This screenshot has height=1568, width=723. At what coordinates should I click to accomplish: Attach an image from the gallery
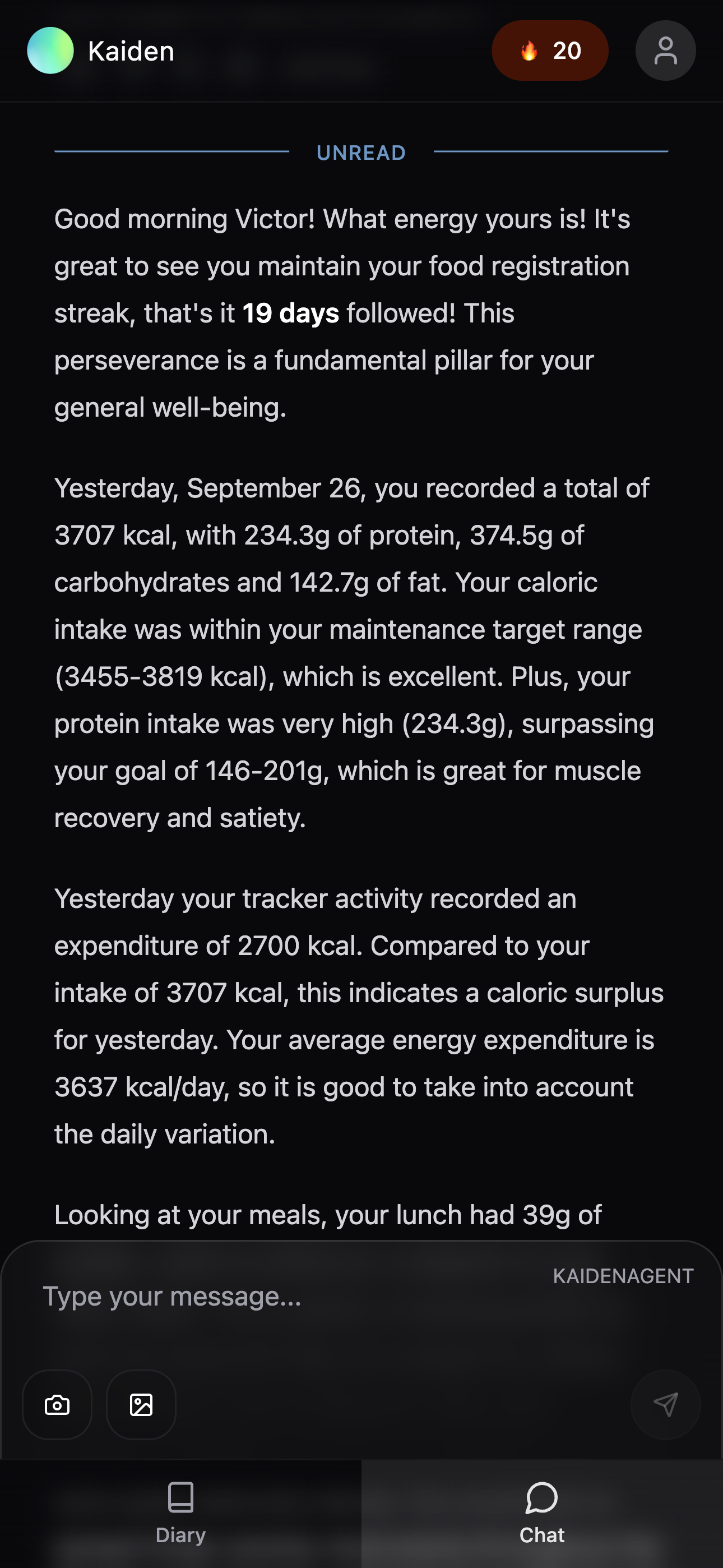[x=141, y=1405]
